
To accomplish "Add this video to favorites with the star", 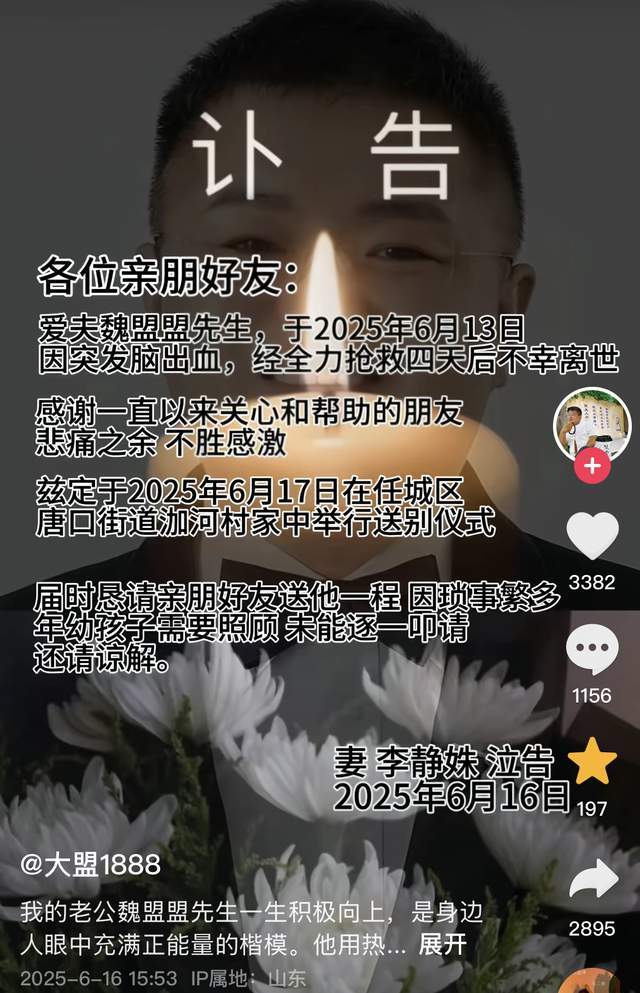I will pyautogui.click(x=592, y=763).
